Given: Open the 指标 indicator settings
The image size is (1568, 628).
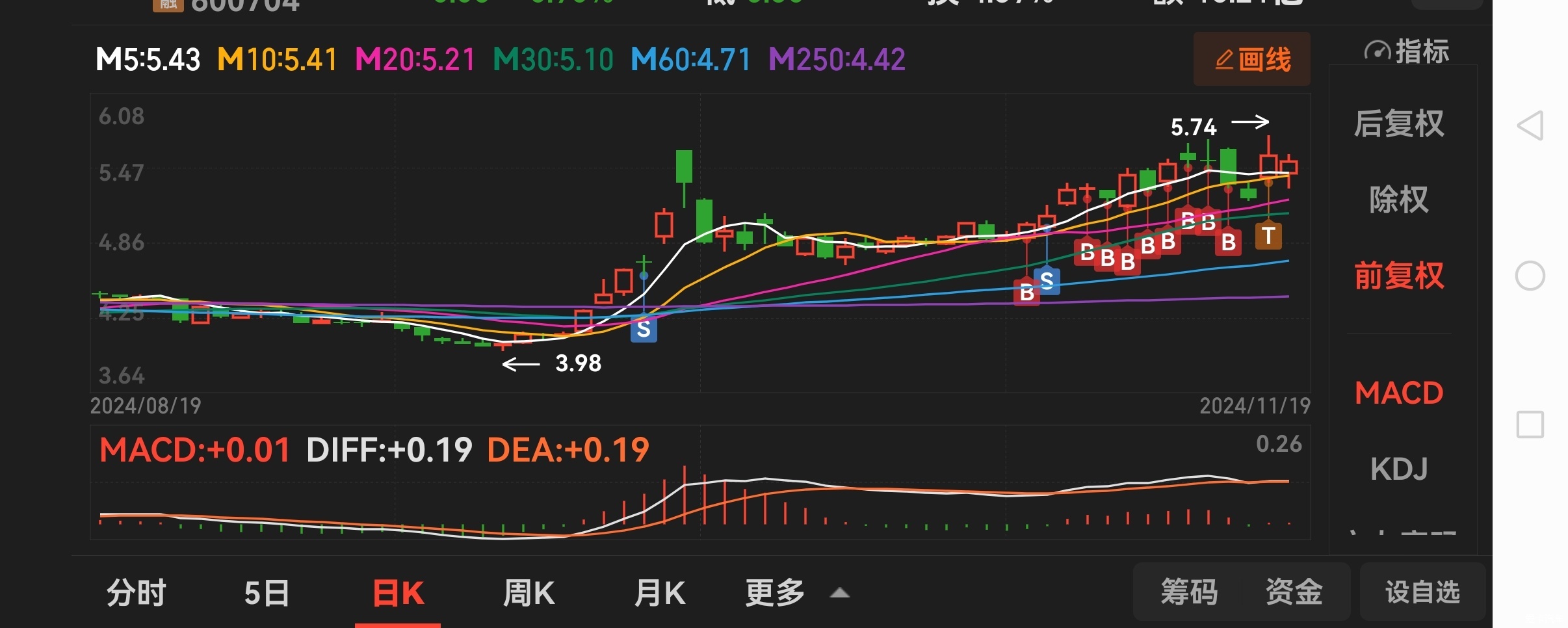Looking at the screenshot, I should [x=1406, y=51].
